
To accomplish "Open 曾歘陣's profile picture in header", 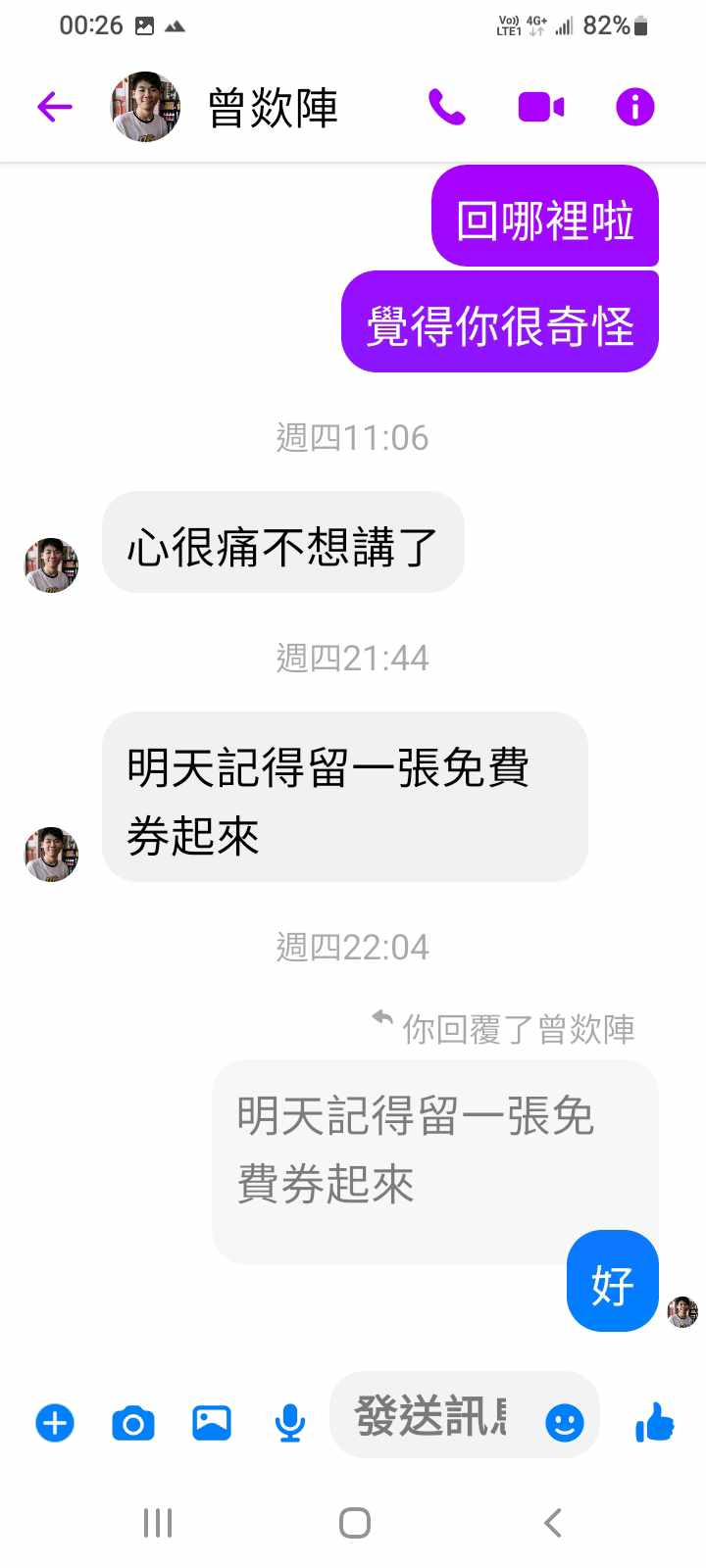I will tap(145, 107).
